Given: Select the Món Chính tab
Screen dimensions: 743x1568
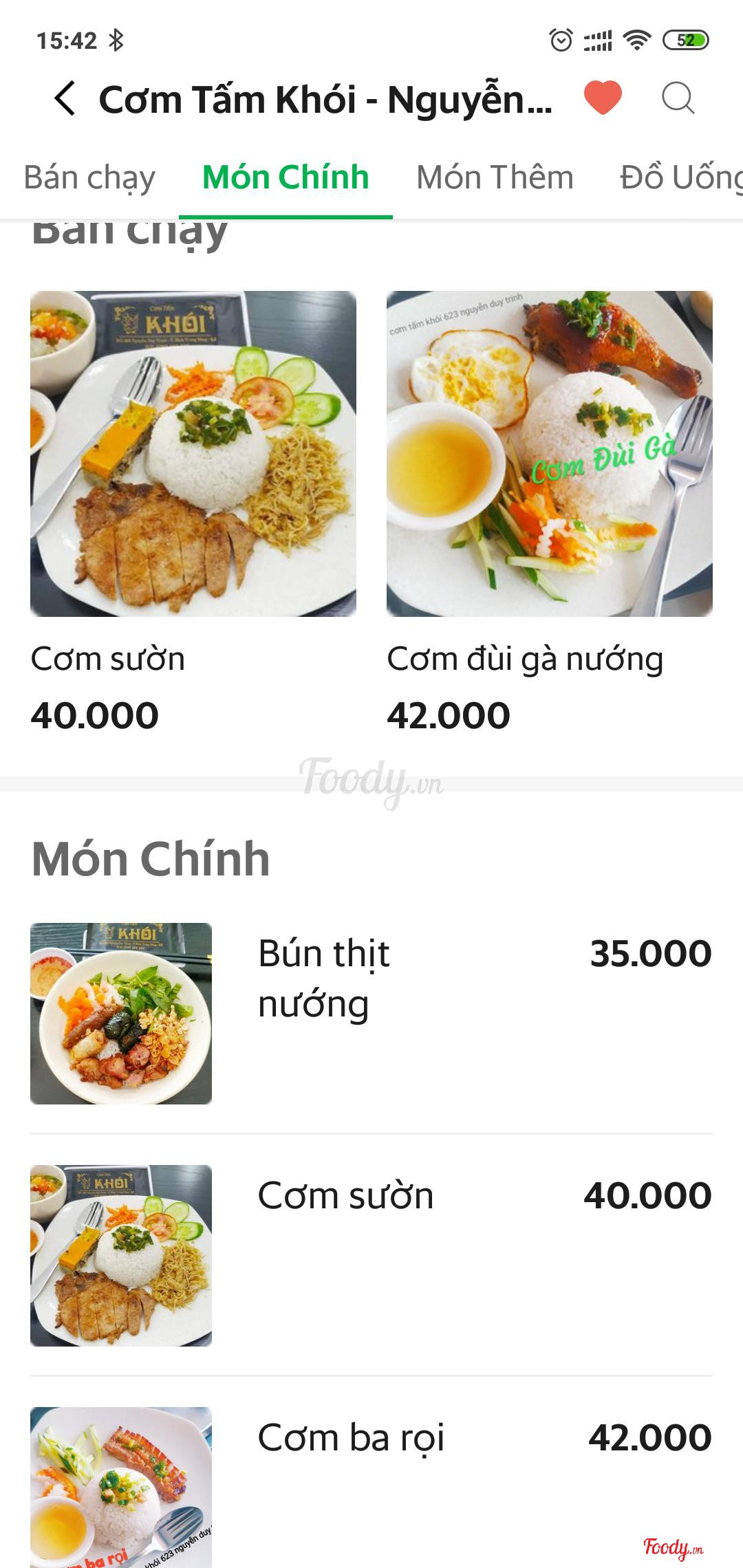Looking at the screenshot, I should click(286, 177).
